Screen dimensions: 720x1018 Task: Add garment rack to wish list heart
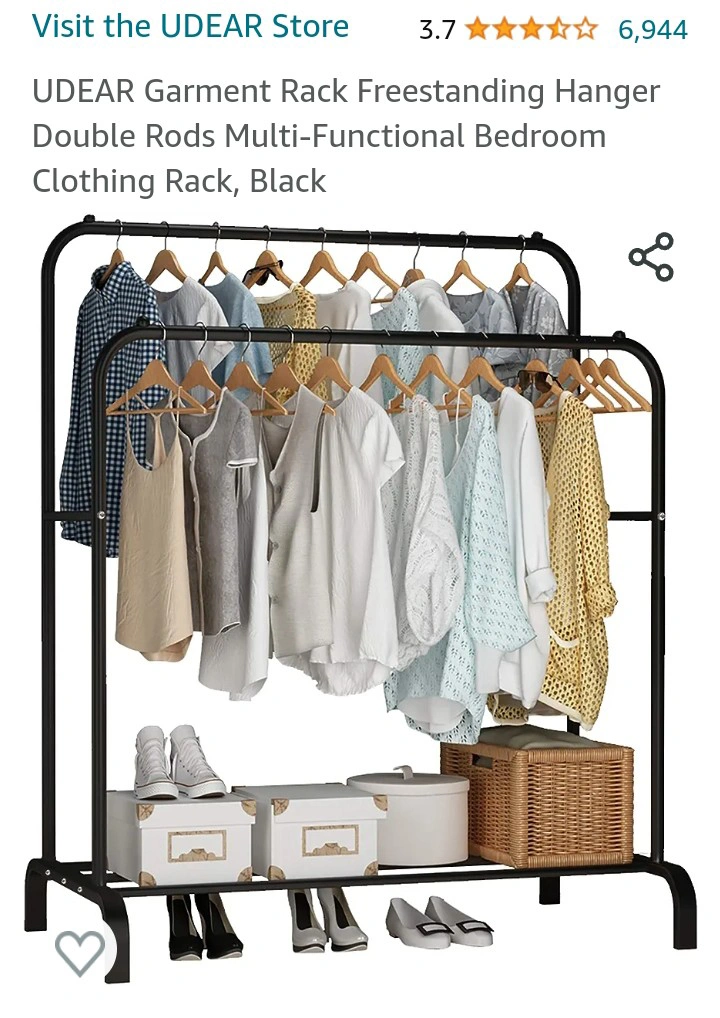[x=80, y=952]
